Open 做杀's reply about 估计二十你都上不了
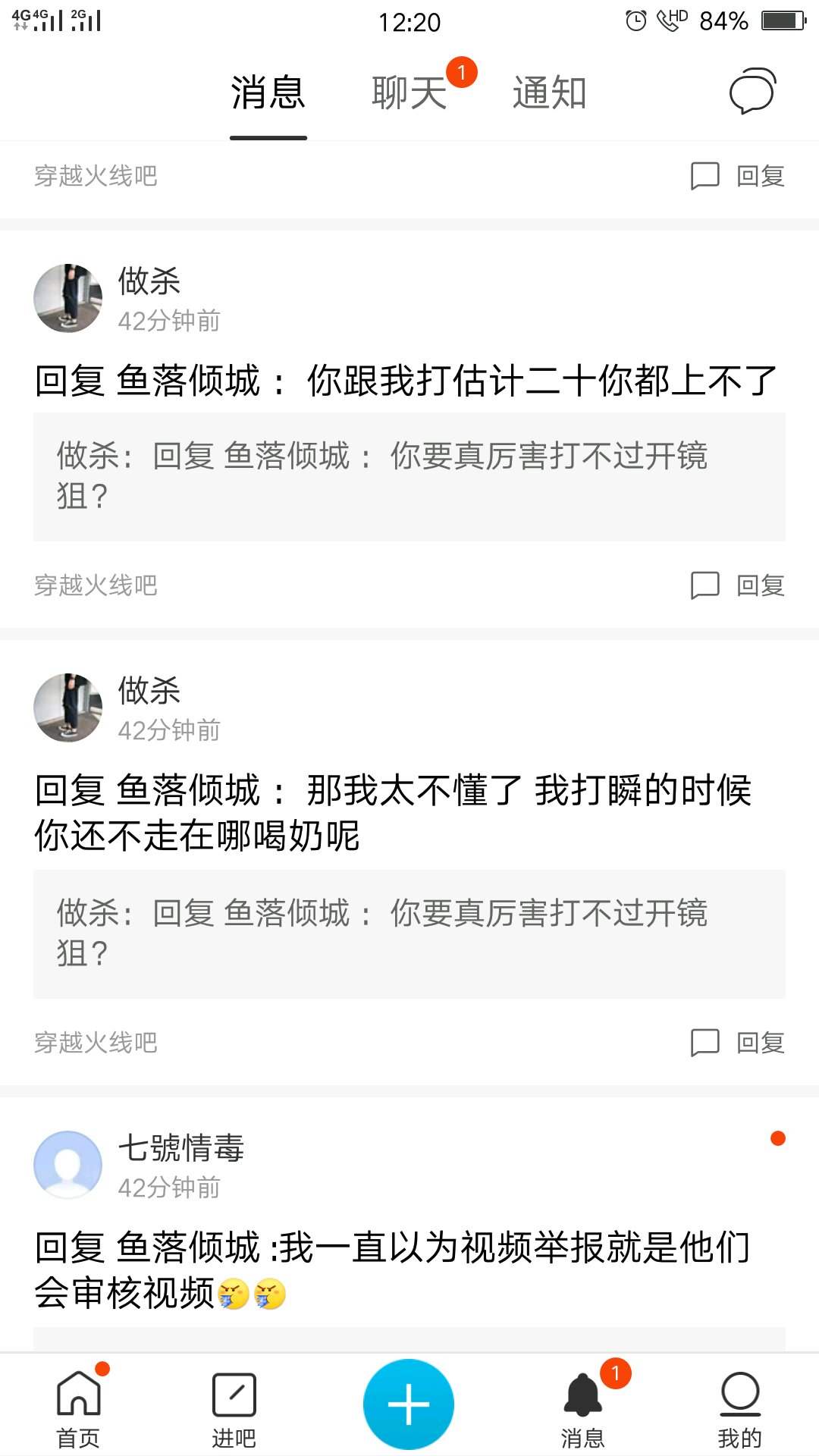819x1456 pixels. pyautogui.click(x=406, y=381)
